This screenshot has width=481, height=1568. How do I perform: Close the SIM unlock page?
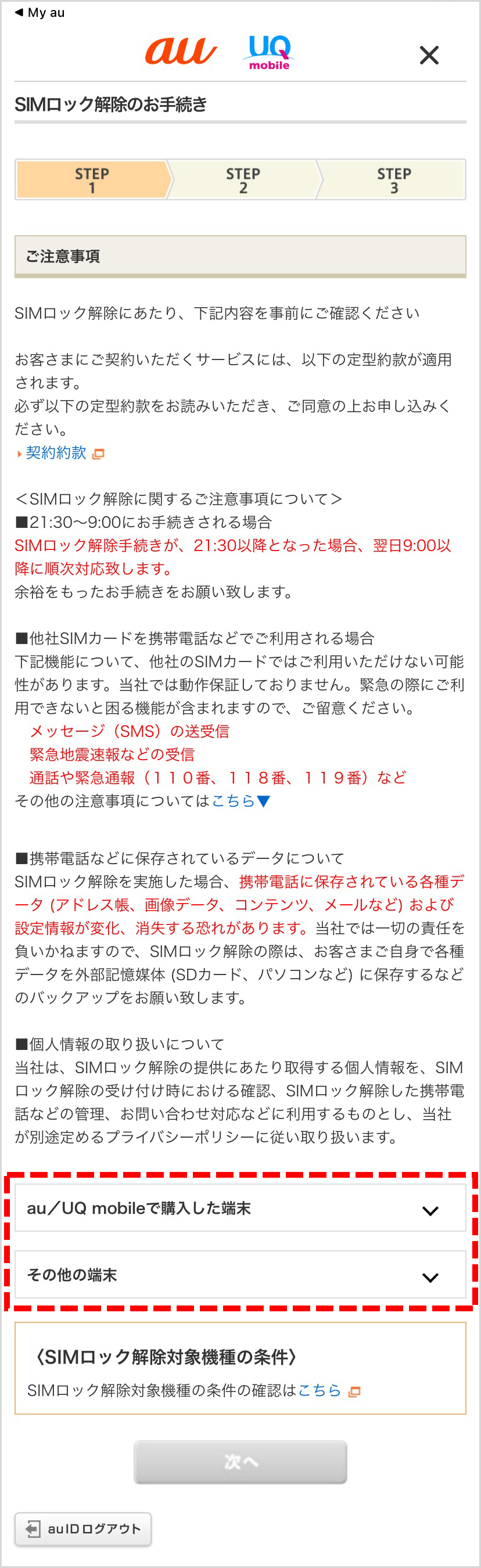pos(429,55)
